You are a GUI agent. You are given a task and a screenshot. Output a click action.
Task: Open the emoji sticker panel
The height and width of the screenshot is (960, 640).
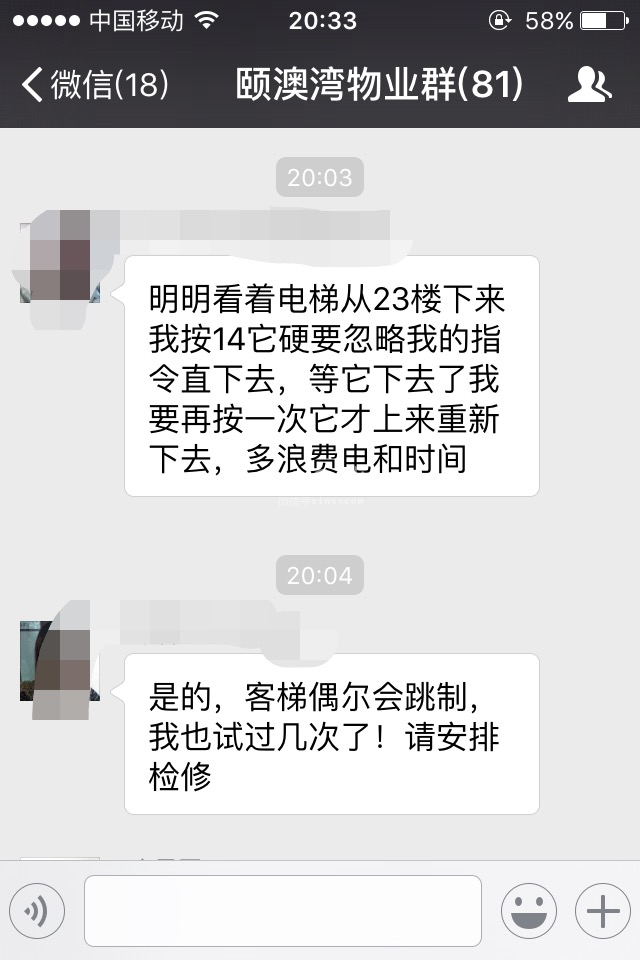click(529, 911)
